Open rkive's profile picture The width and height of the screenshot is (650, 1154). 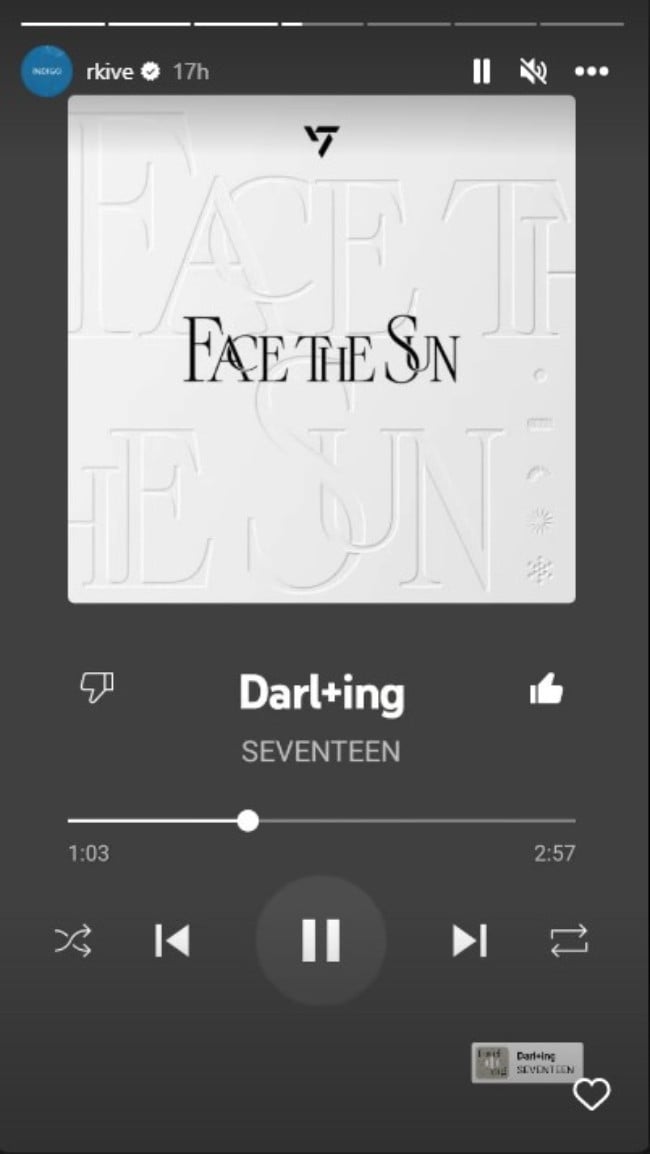pos(46,72)
